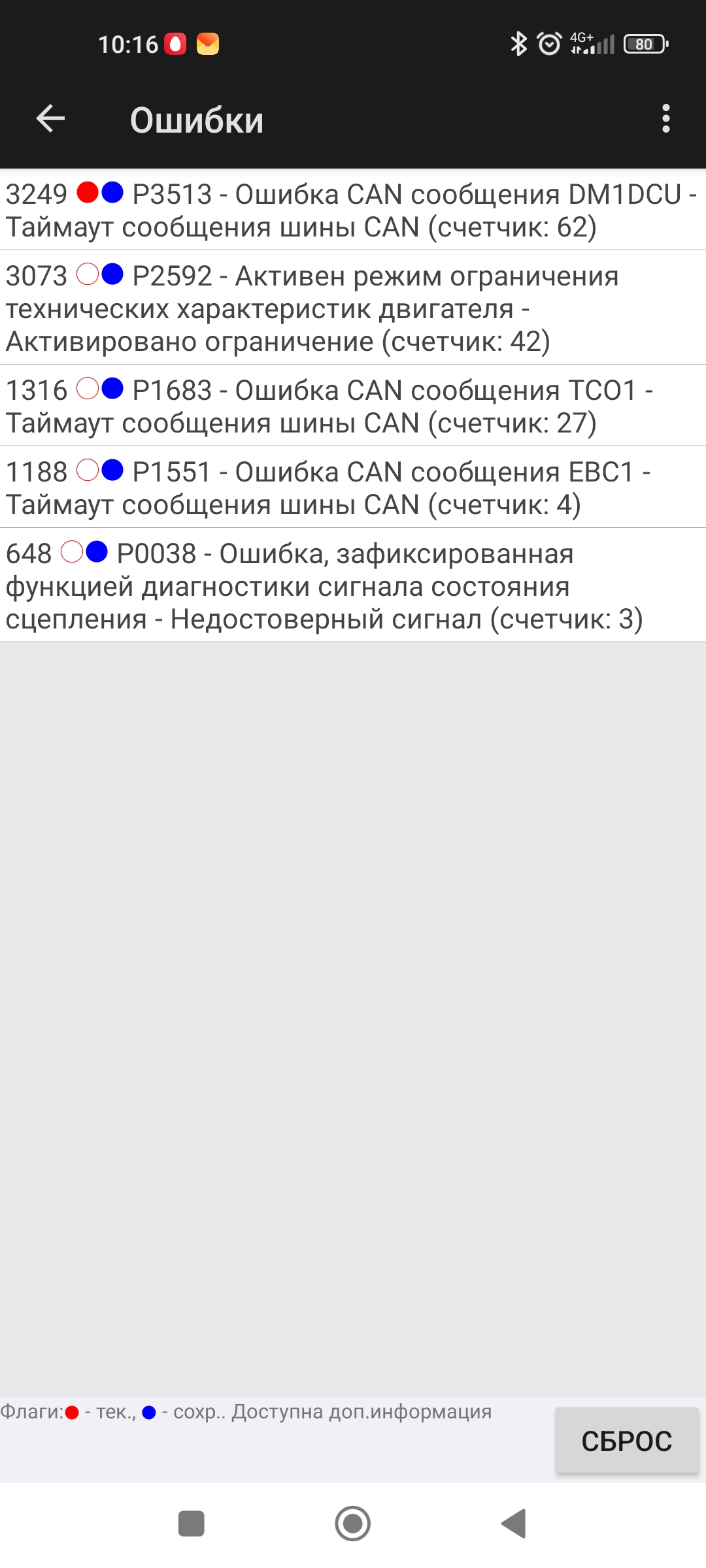This screenshot has width=706, height=1568.
Task: Show details for error P0038 clutch signal
Action: pyautogui.click(x=353, y=586)
